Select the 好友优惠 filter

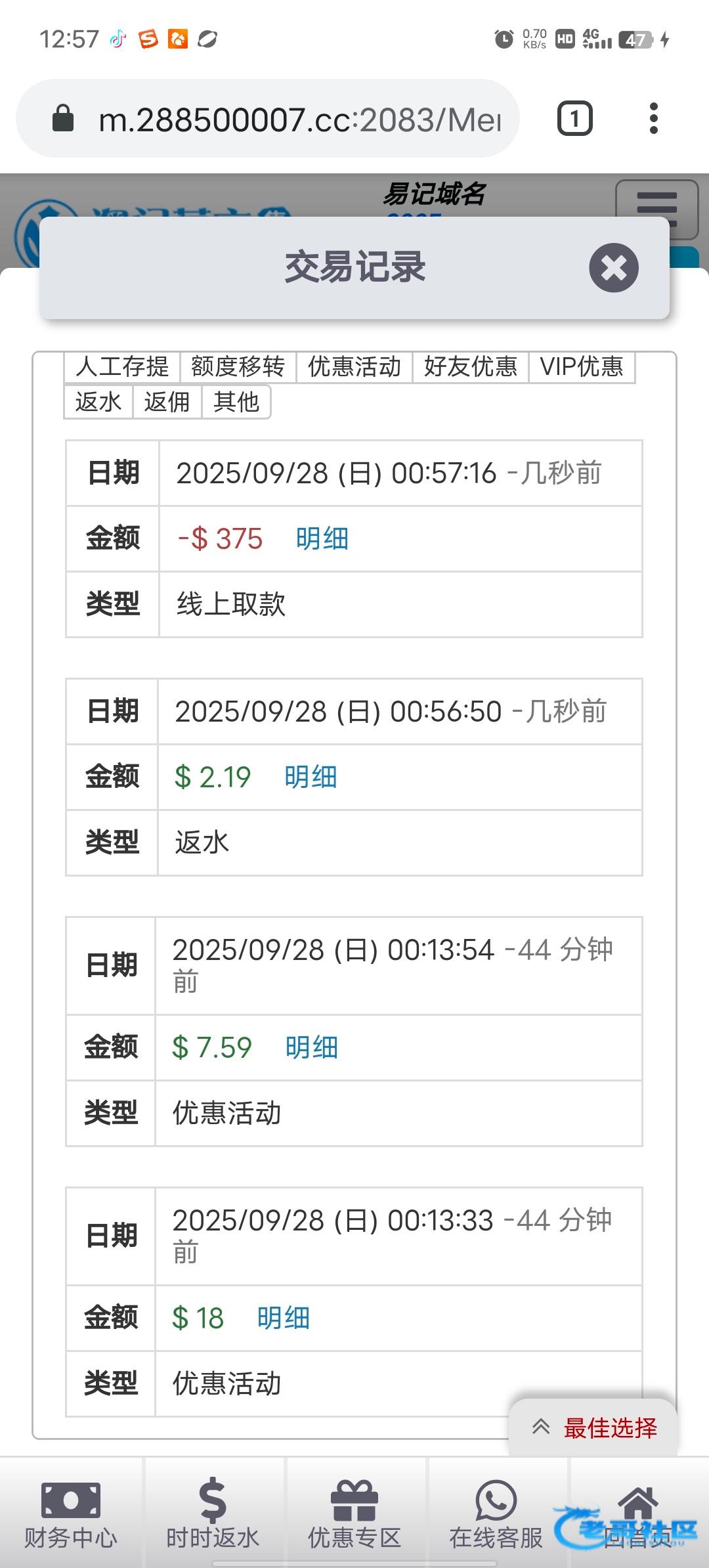tap(470, 366)
